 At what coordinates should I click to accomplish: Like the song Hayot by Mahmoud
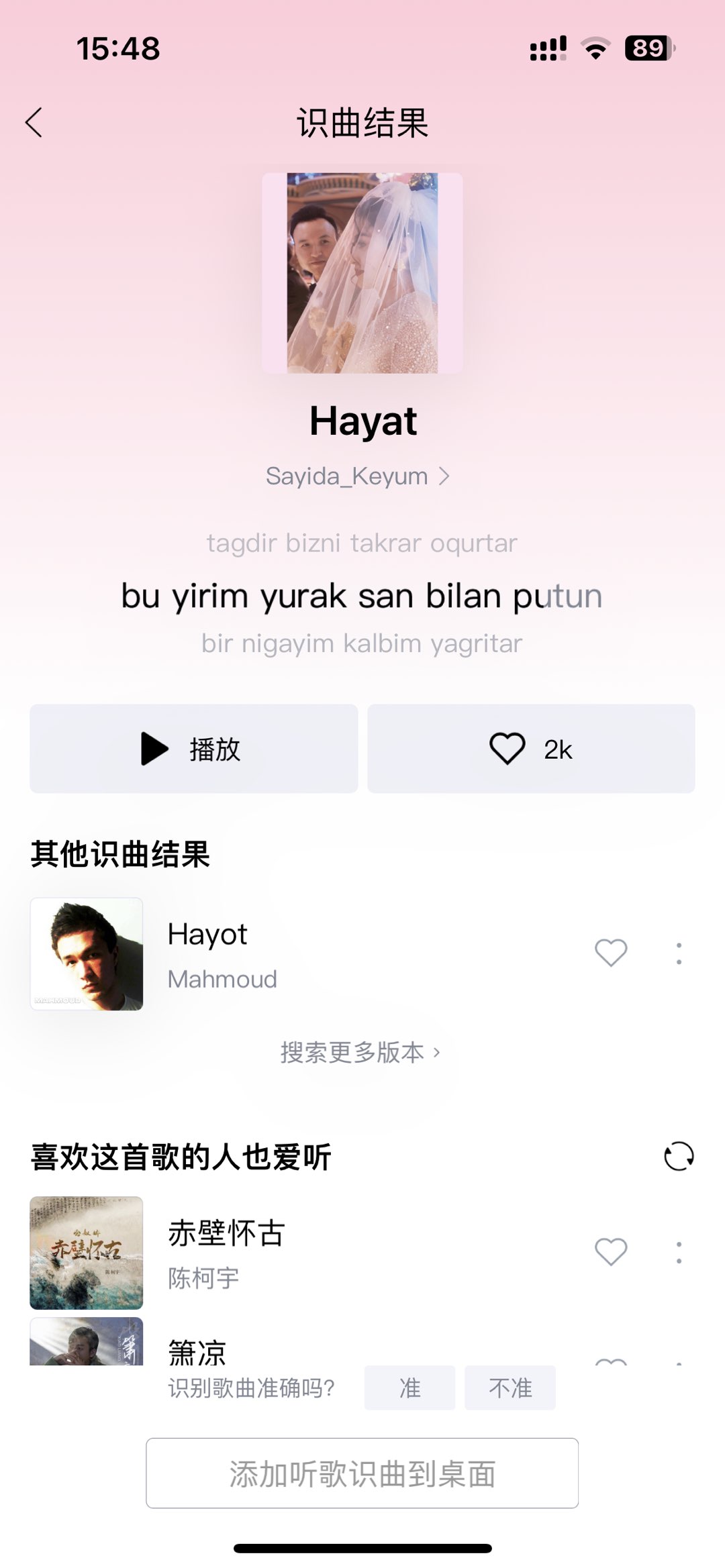point(611,953)
